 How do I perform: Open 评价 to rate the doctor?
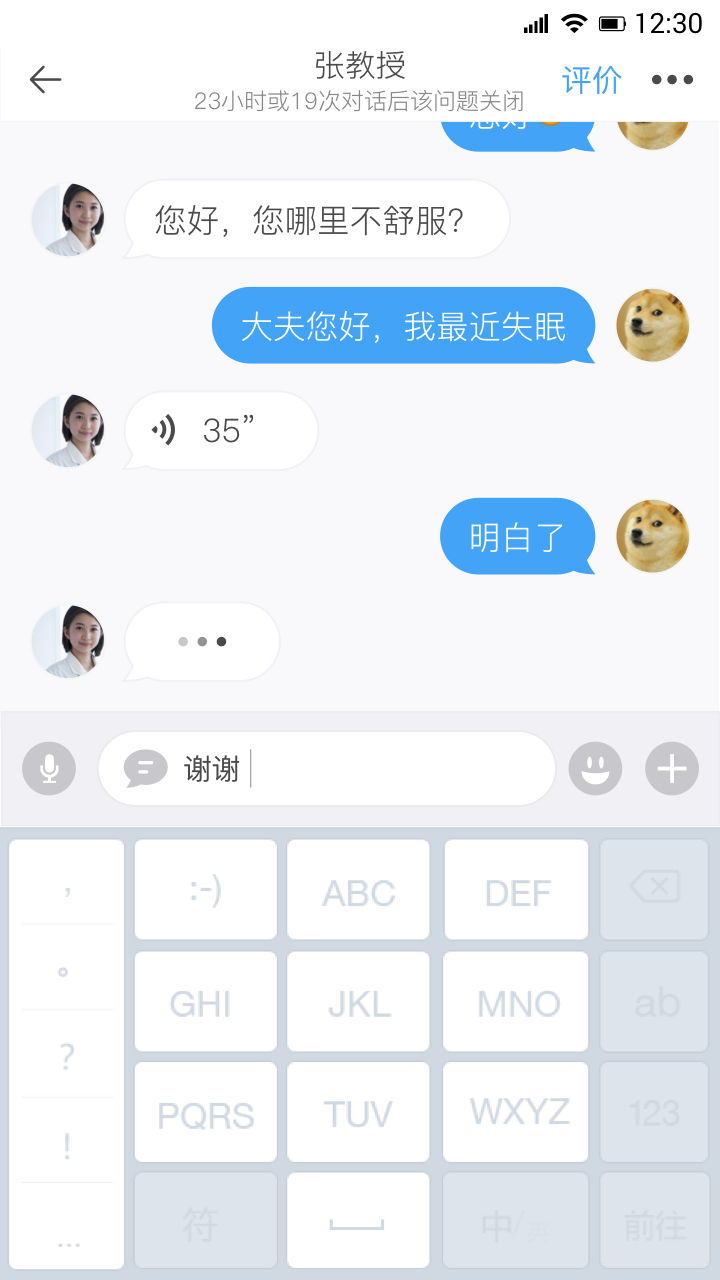click(x=592, y=80)
